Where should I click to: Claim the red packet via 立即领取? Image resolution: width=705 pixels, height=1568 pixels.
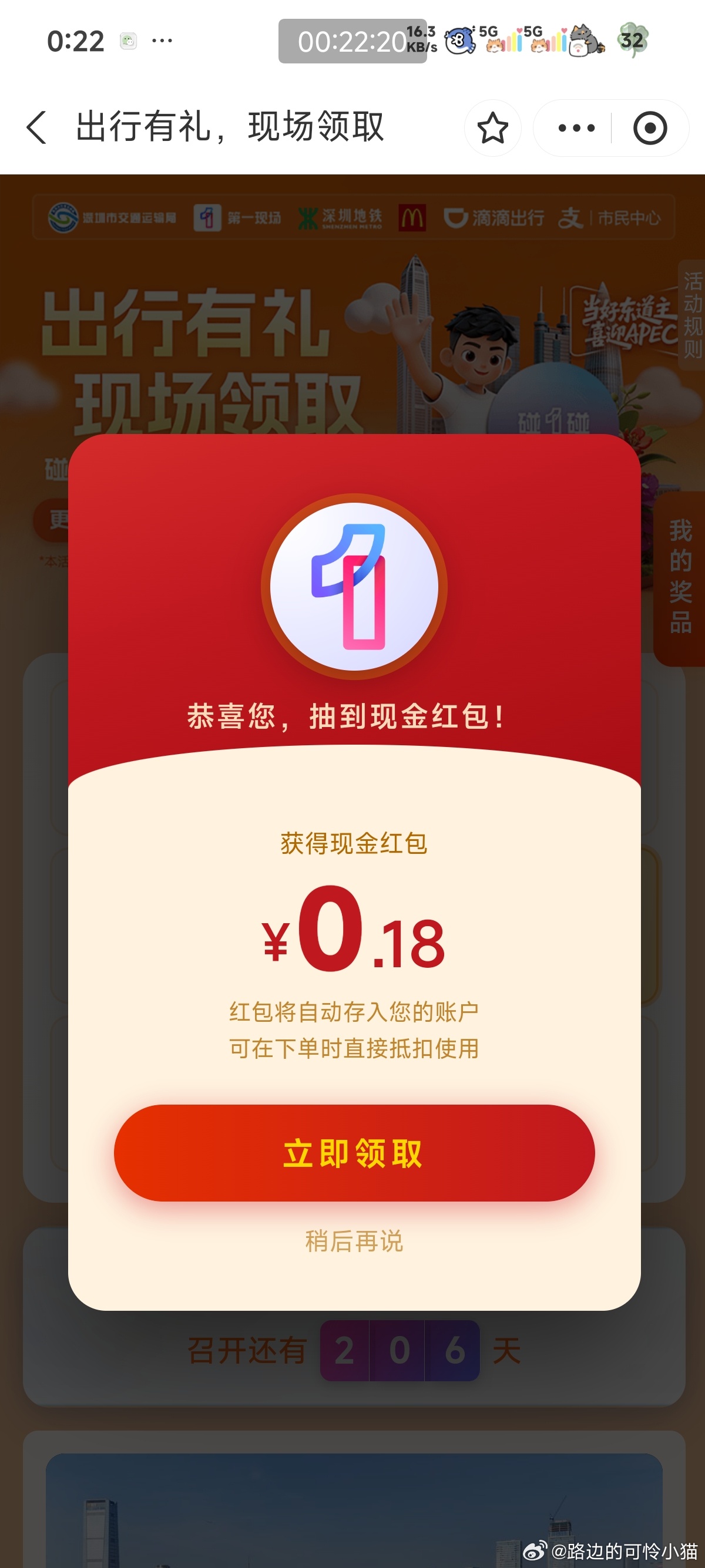[x=354, y=1153]
